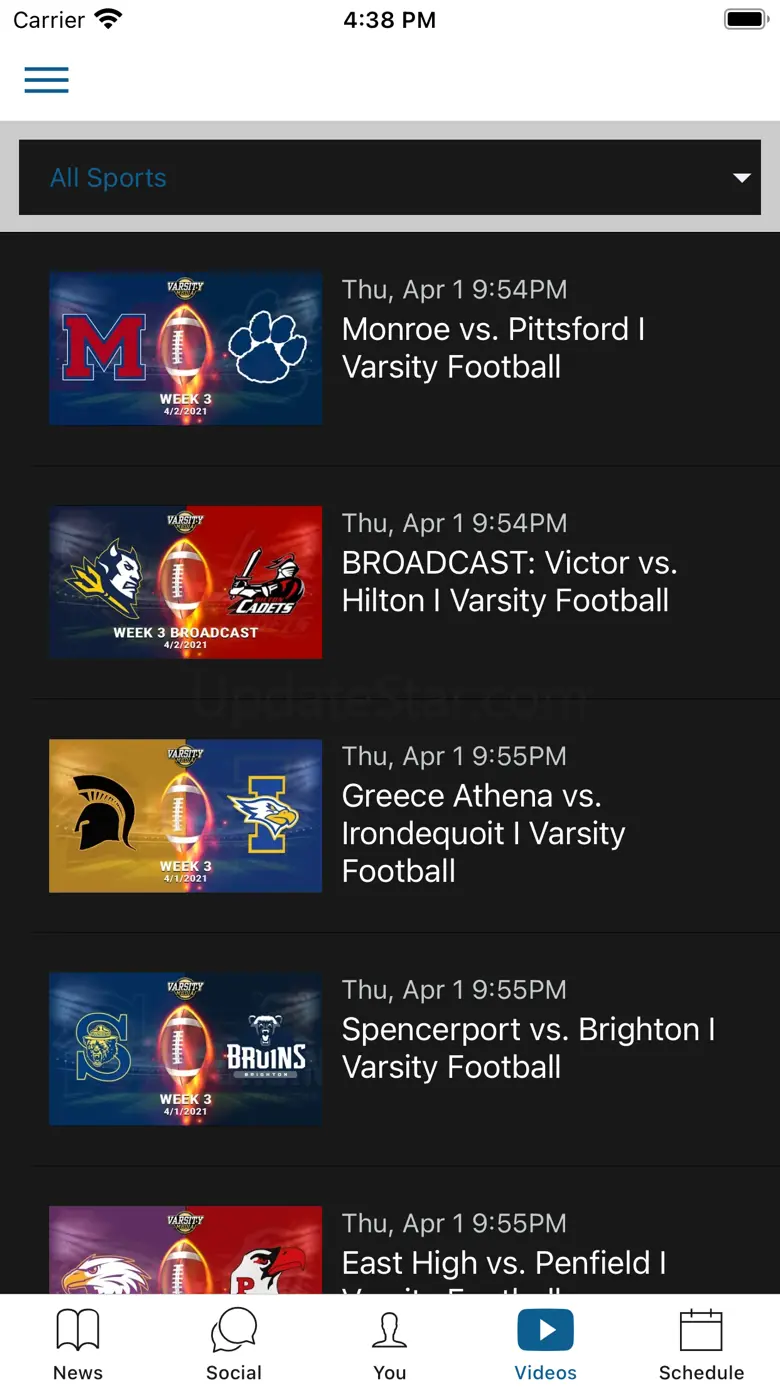Open BROADCAST: Victor vs. Hilton video
Screen dimensions: 780x1387
coord(186,582)
